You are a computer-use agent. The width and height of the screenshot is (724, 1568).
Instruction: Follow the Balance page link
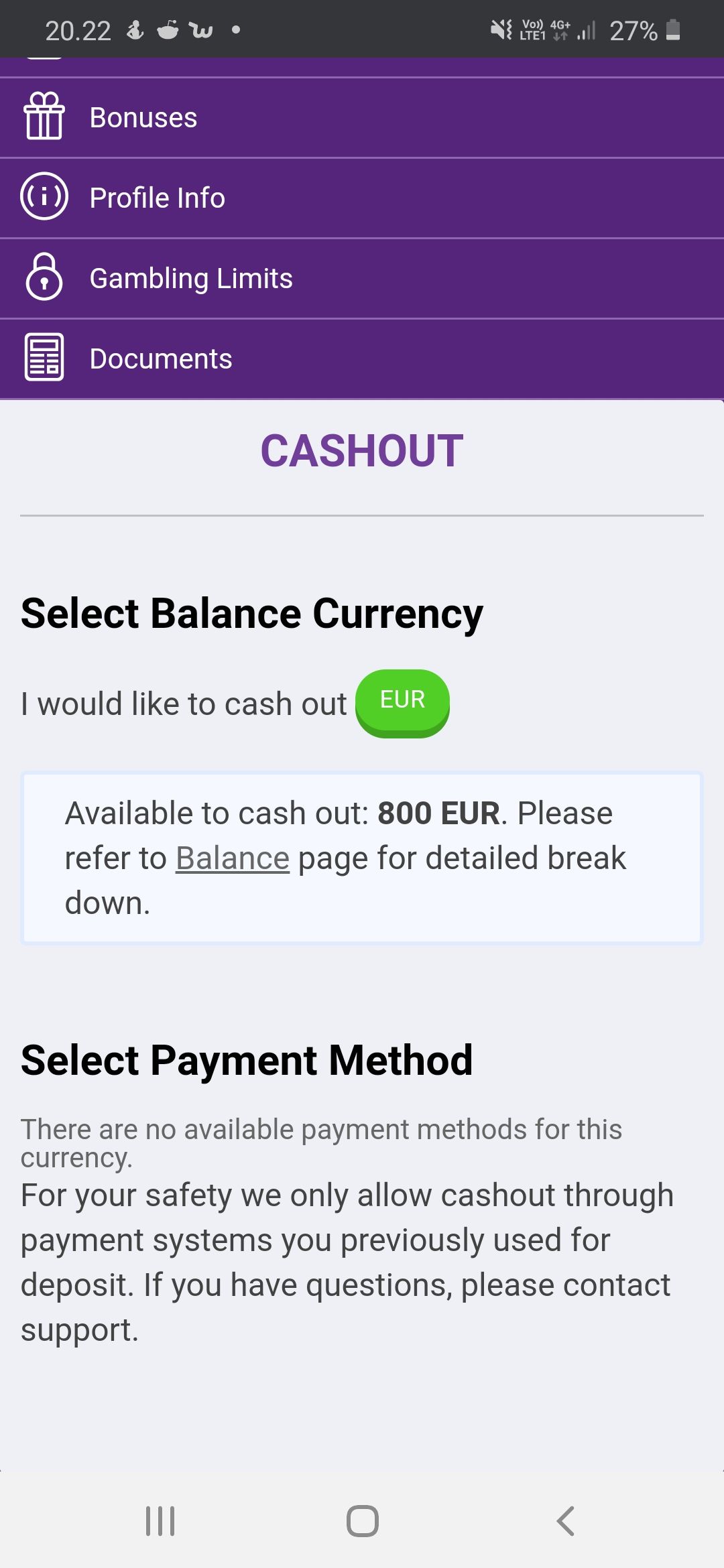pyautogui.click(x=233, y=858)
